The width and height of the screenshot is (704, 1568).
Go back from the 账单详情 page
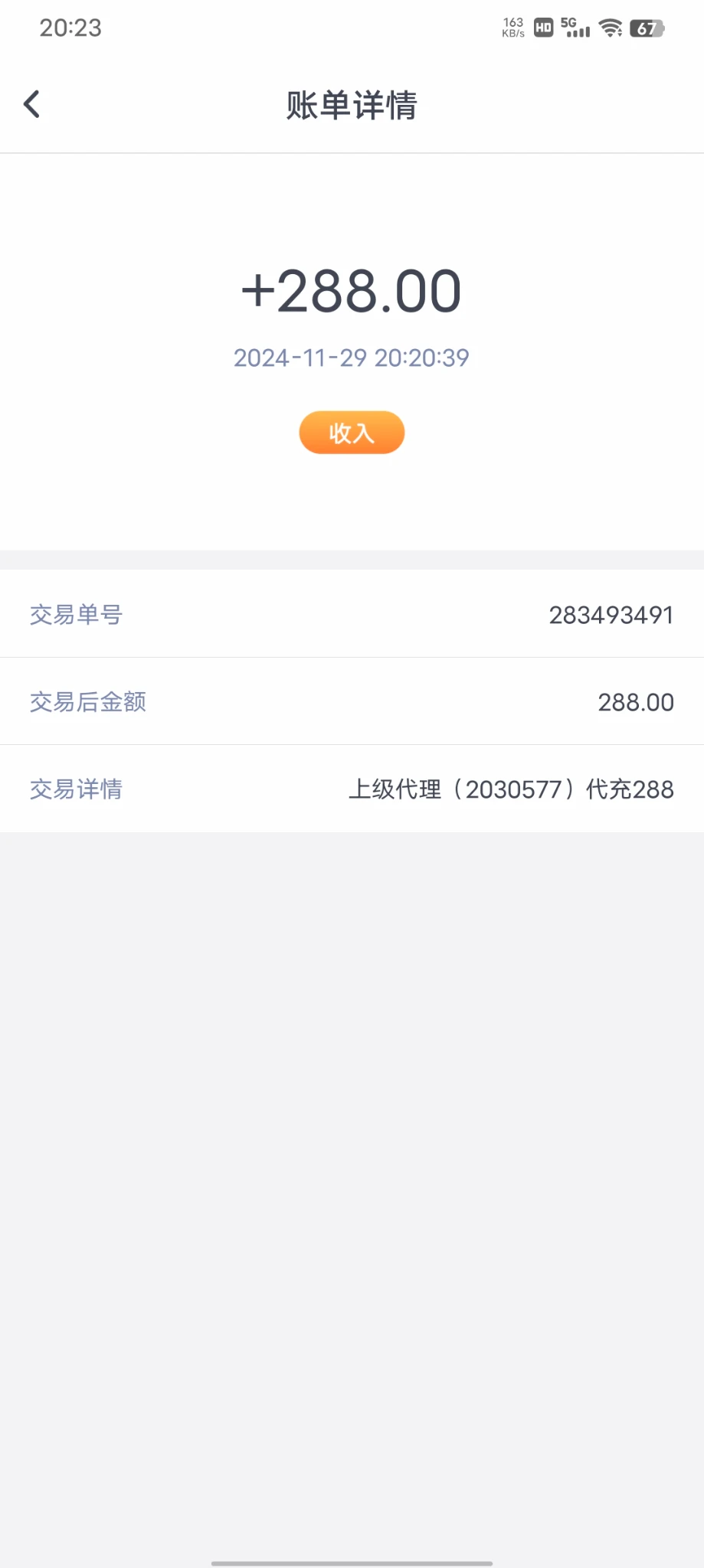(x=32, y=104)
